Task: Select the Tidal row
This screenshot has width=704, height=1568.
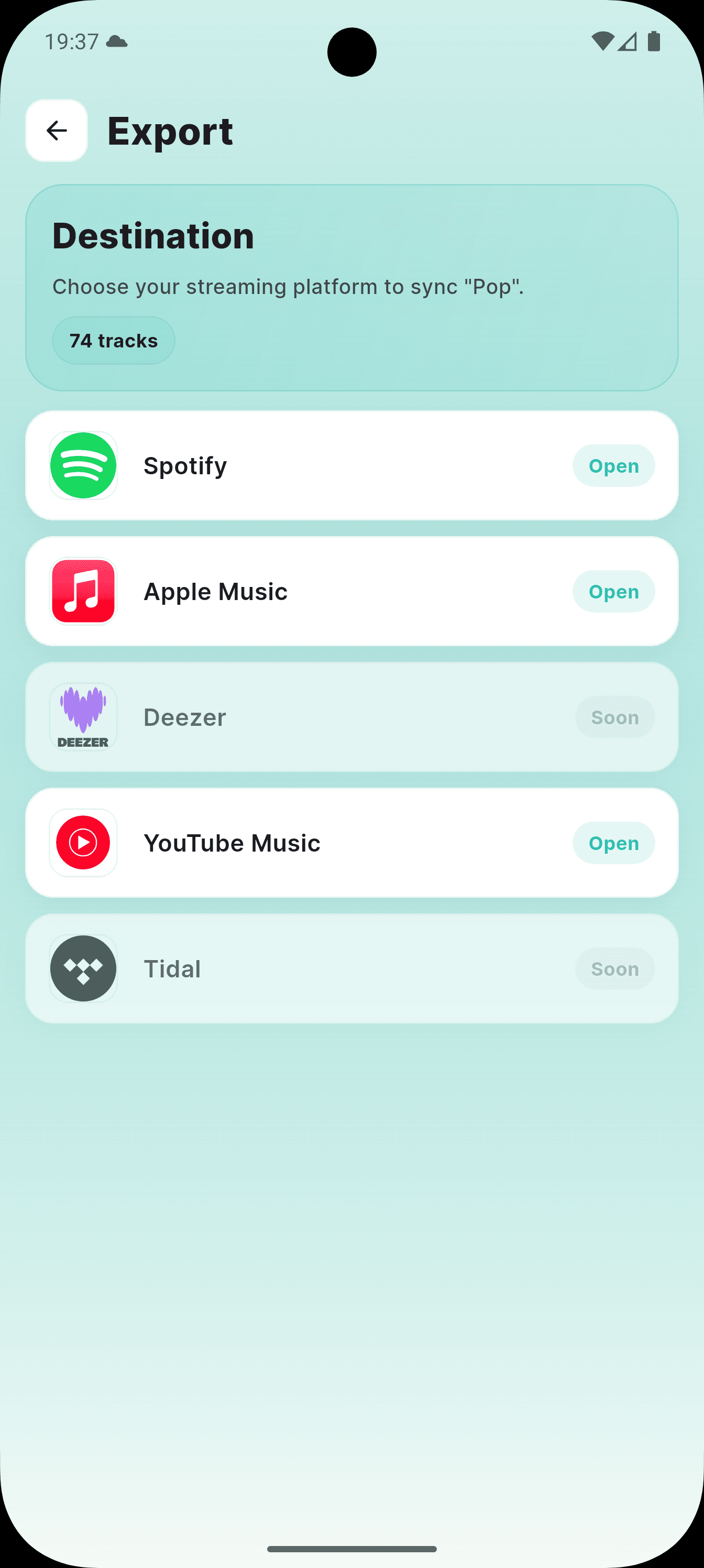Action: [351, 968]
